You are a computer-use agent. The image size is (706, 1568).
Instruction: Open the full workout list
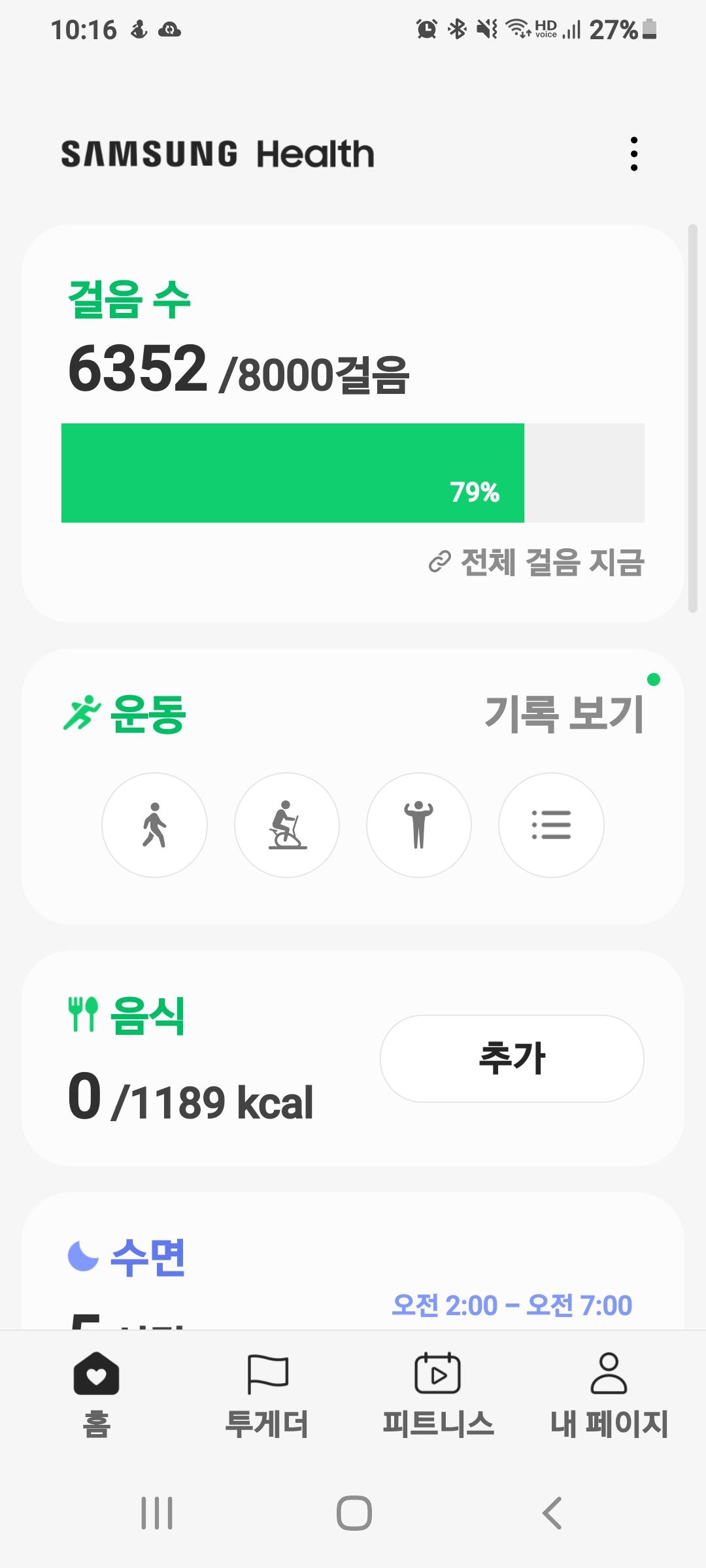551,825
